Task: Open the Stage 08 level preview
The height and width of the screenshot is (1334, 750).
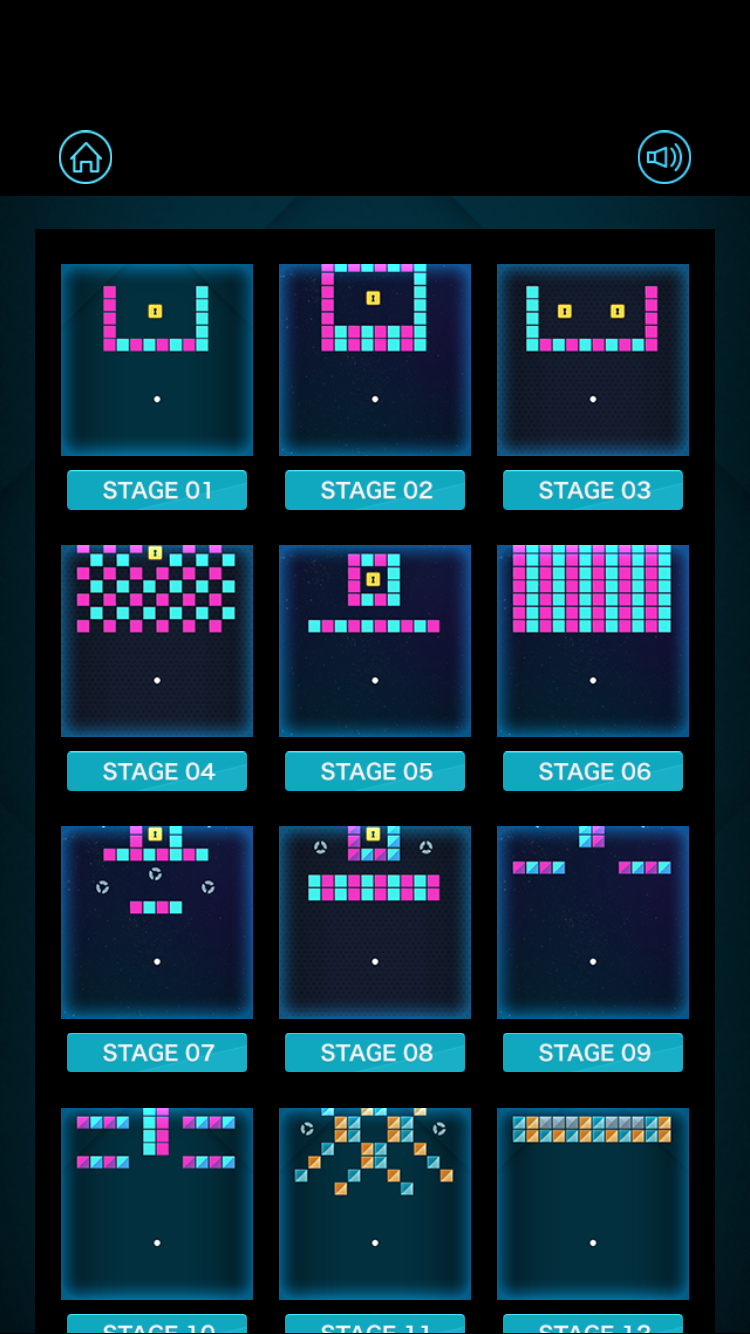Action: 375,922
